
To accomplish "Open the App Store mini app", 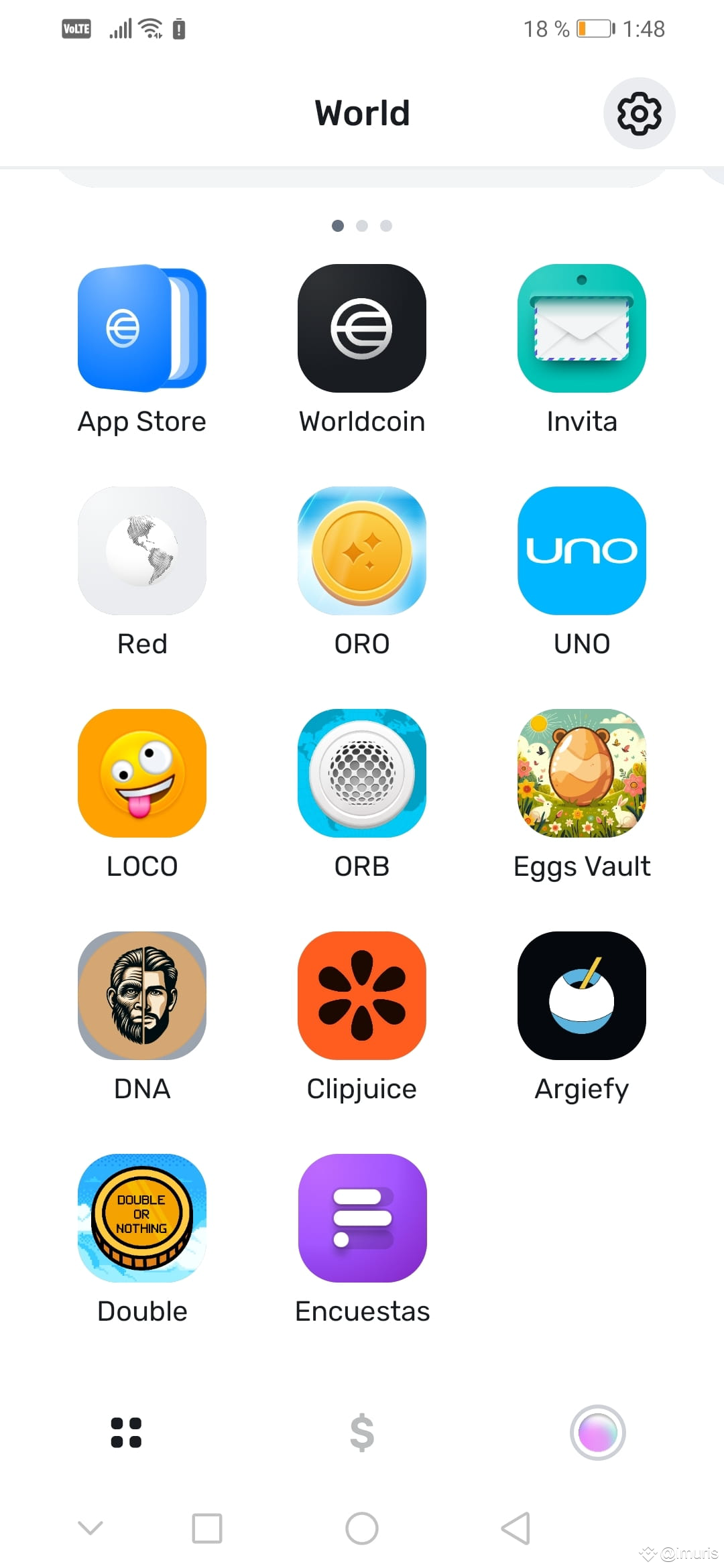I will coord(142,328).
